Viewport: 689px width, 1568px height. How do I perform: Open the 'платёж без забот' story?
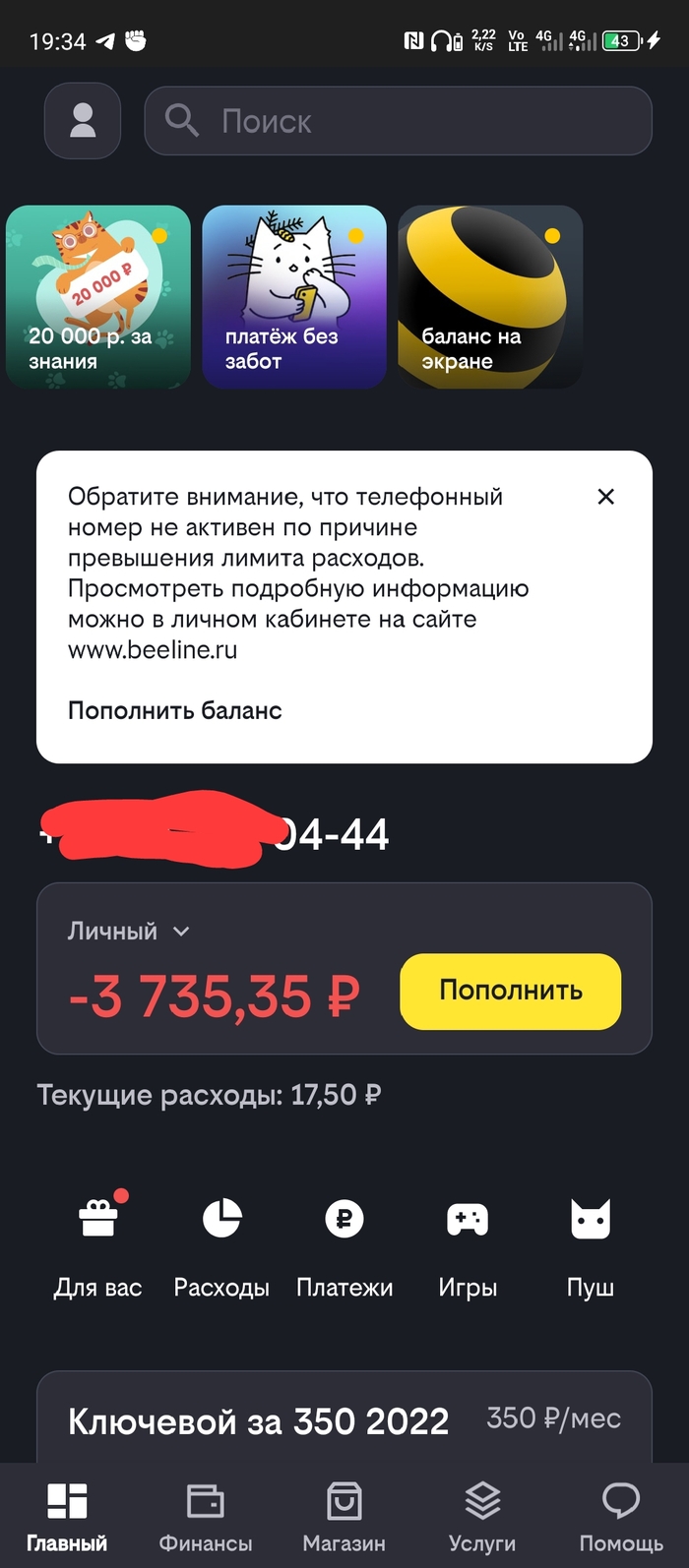point(294,296)
